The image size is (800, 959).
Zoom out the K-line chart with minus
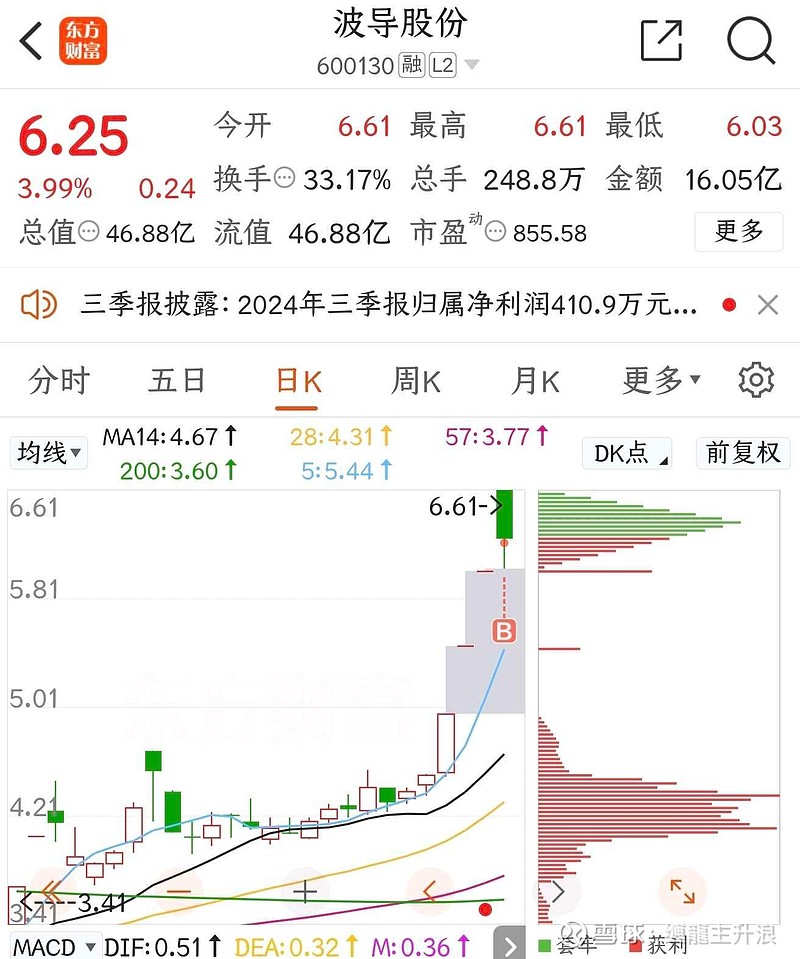180,890
